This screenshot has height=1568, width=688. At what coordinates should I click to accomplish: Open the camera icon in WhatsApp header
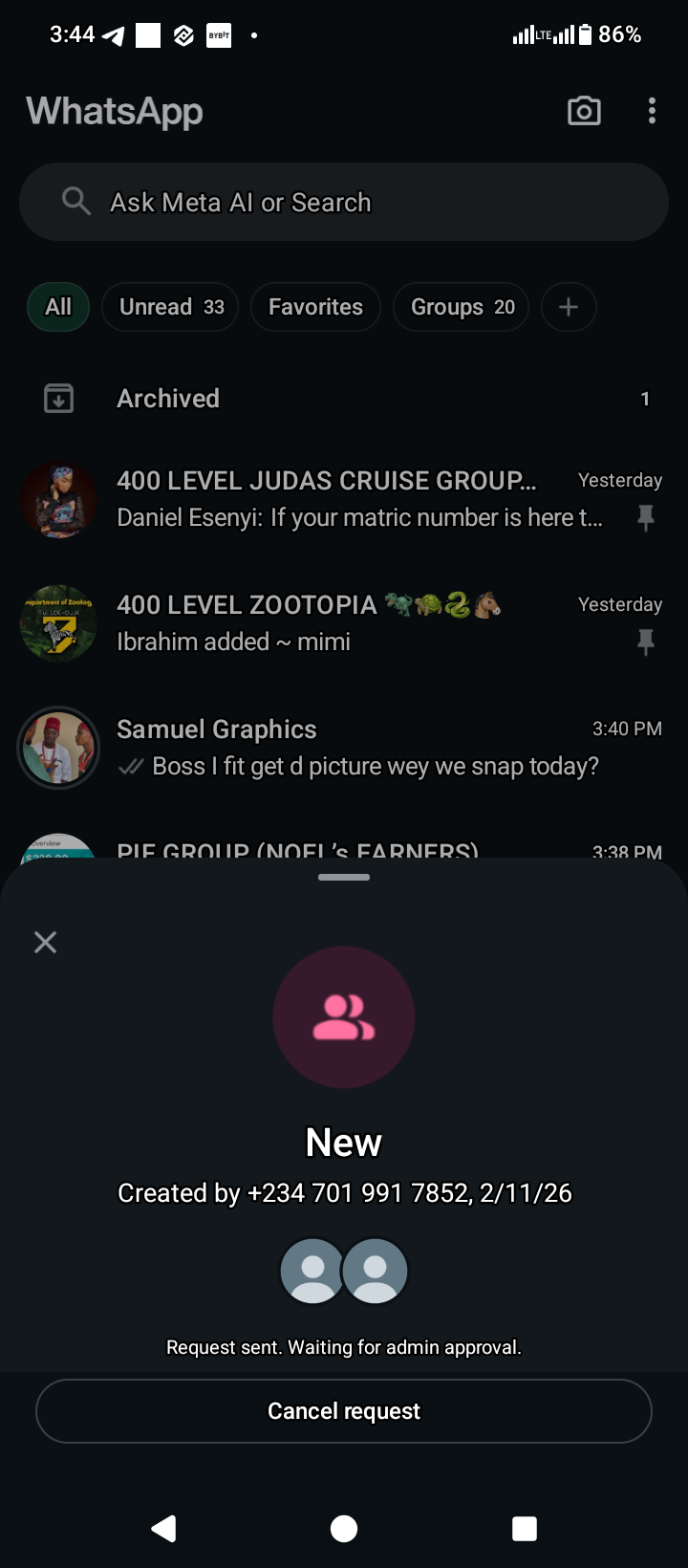pos(584,111)
